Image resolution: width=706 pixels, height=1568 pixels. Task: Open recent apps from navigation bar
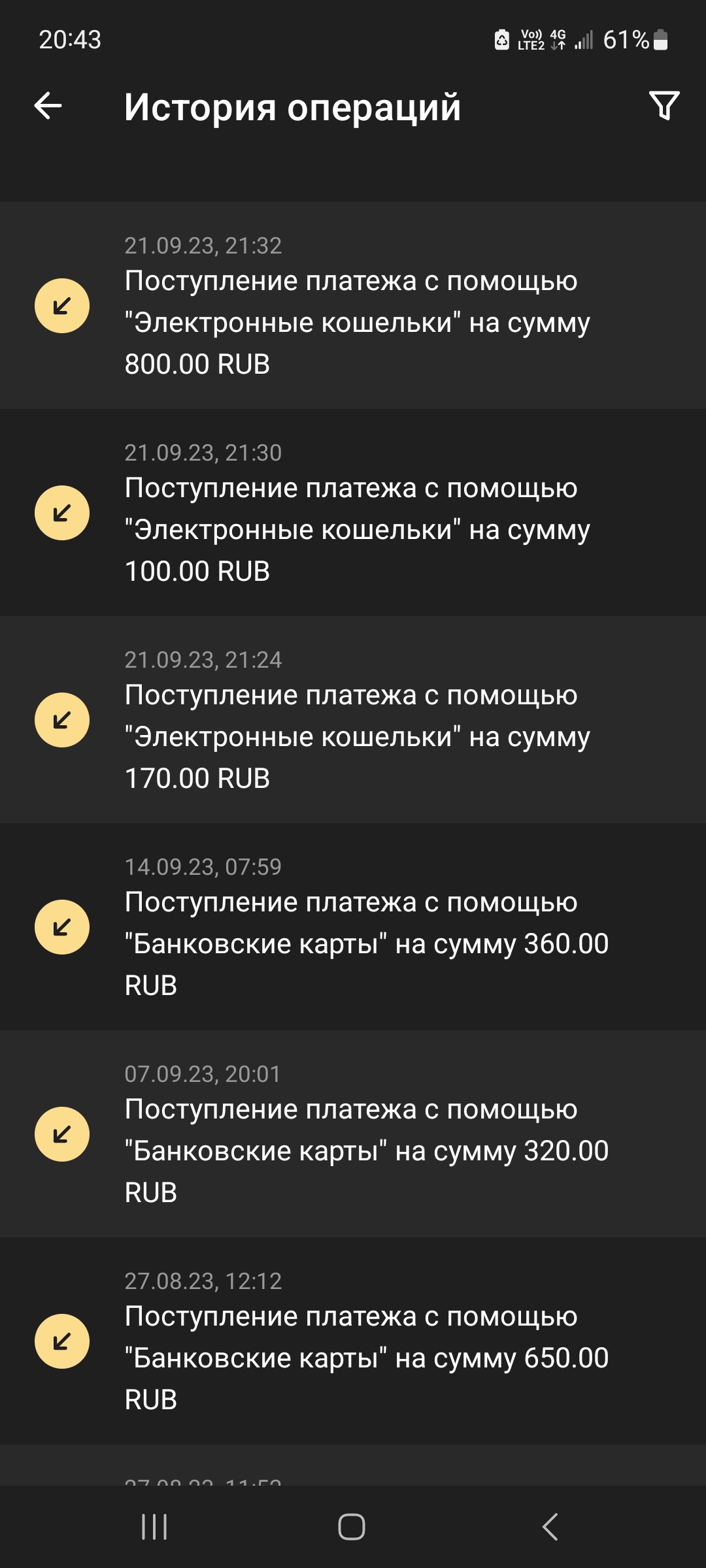click(155, 1527)
